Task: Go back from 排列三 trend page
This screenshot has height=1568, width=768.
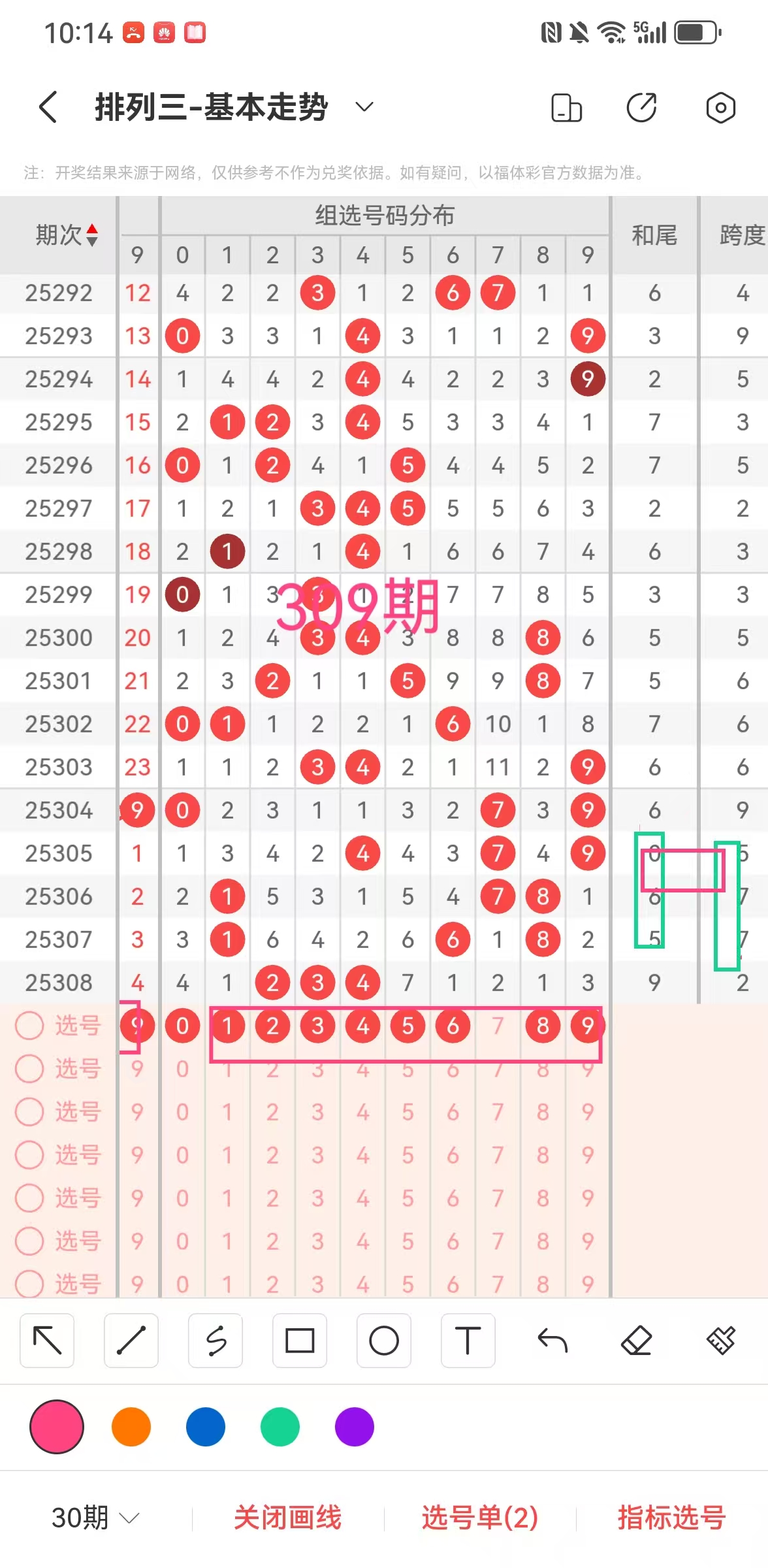Action: (x=48, y=107)
